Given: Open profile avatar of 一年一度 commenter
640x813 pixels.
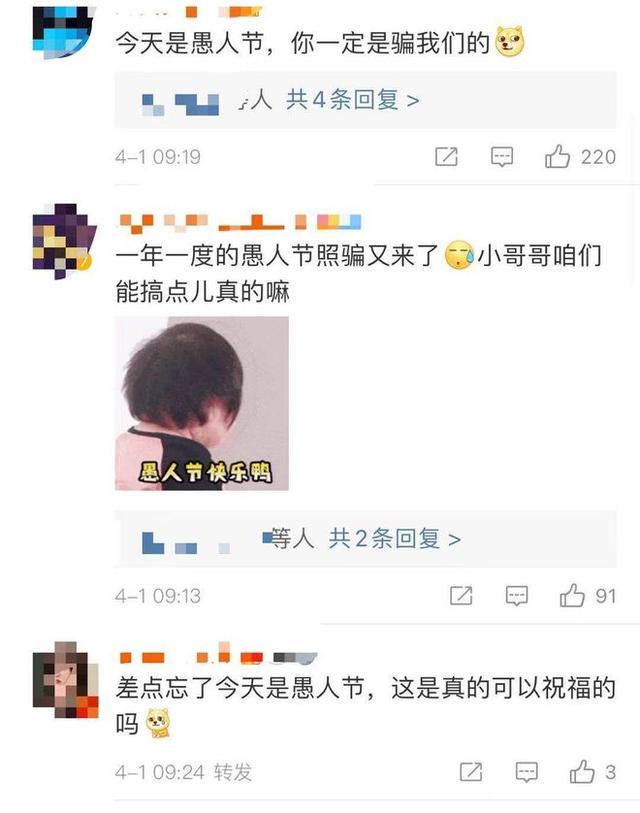Looking at the screenshot, I should (64, 238).
